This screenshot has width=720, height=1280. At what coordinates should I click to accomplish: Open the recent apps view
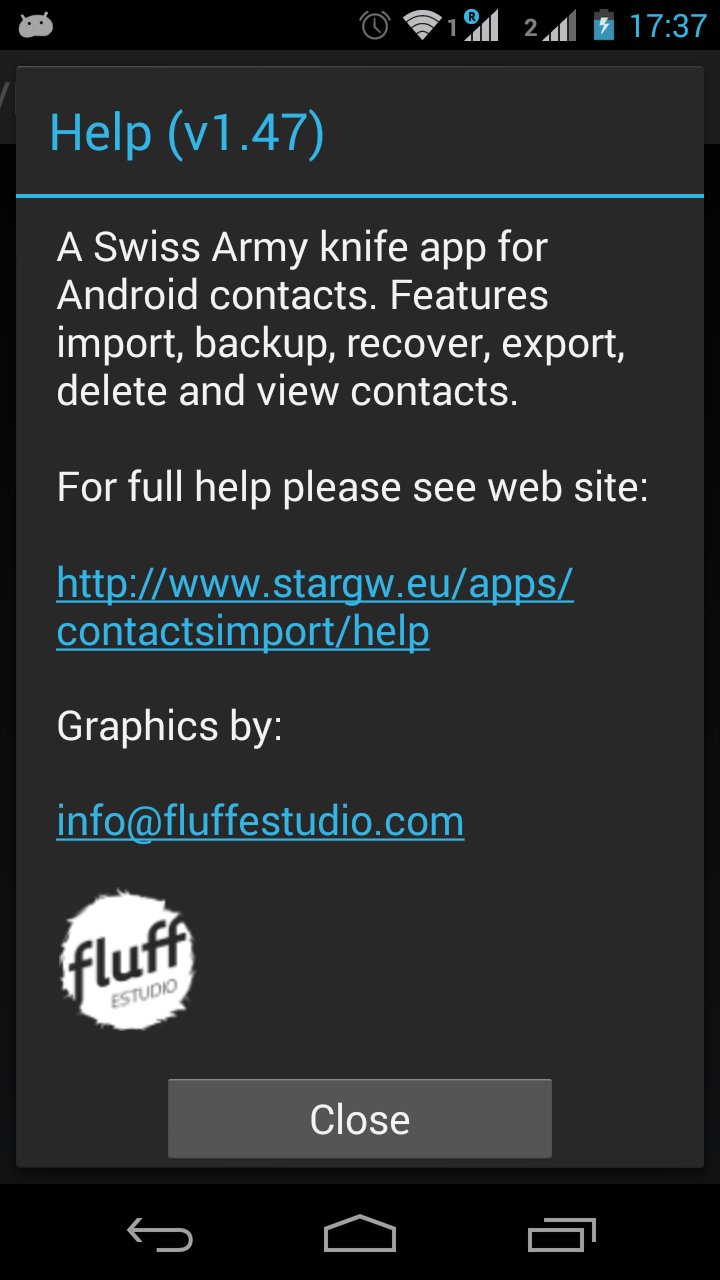561,1234
